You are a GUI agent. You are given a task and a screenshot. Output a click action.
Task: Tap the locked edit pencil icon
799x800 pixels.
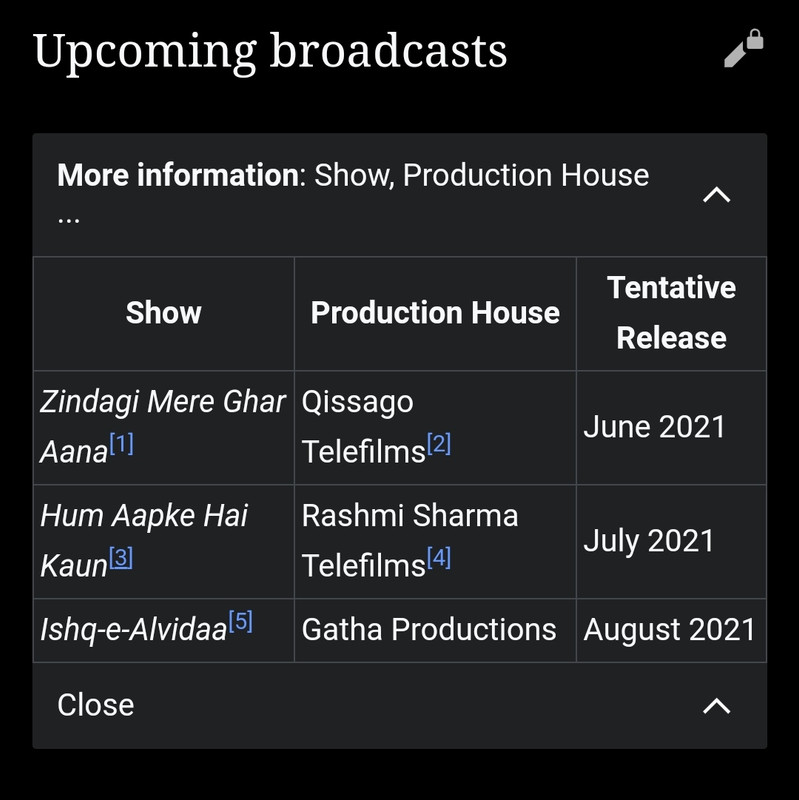(743, 49)
